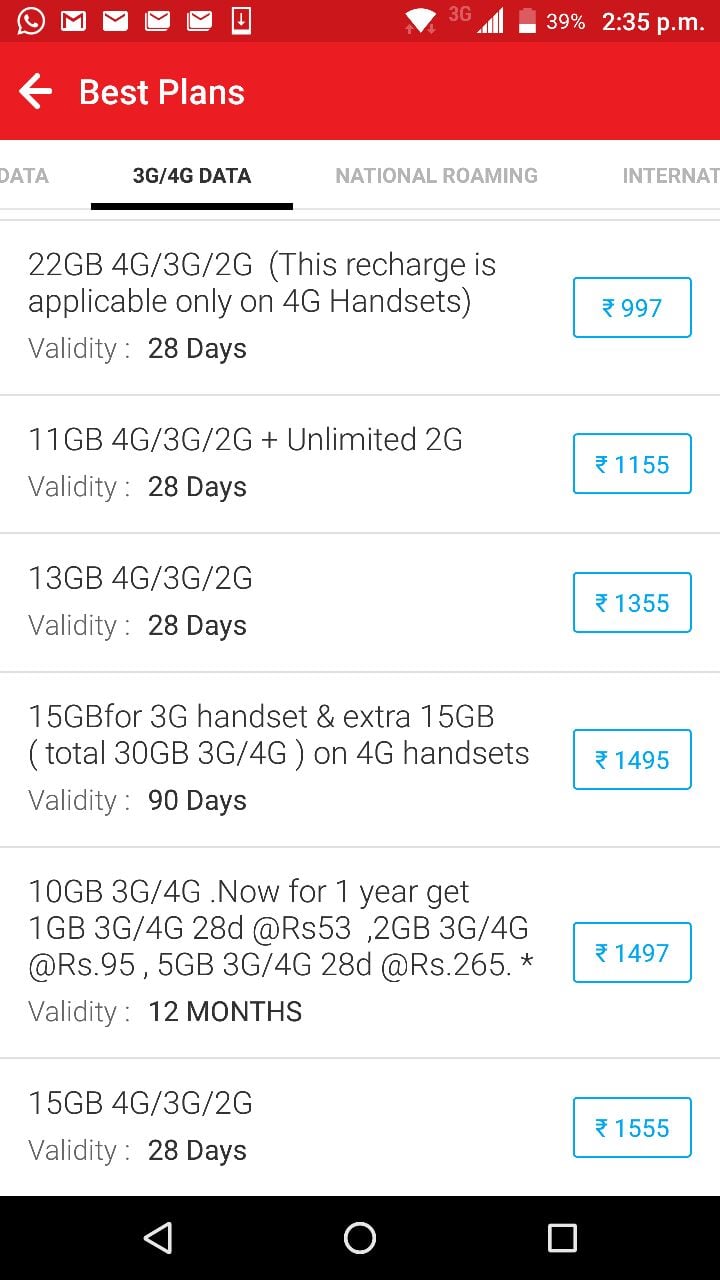
Task: Open the partially visible DATA tab
Action: (x=24, y=176)
